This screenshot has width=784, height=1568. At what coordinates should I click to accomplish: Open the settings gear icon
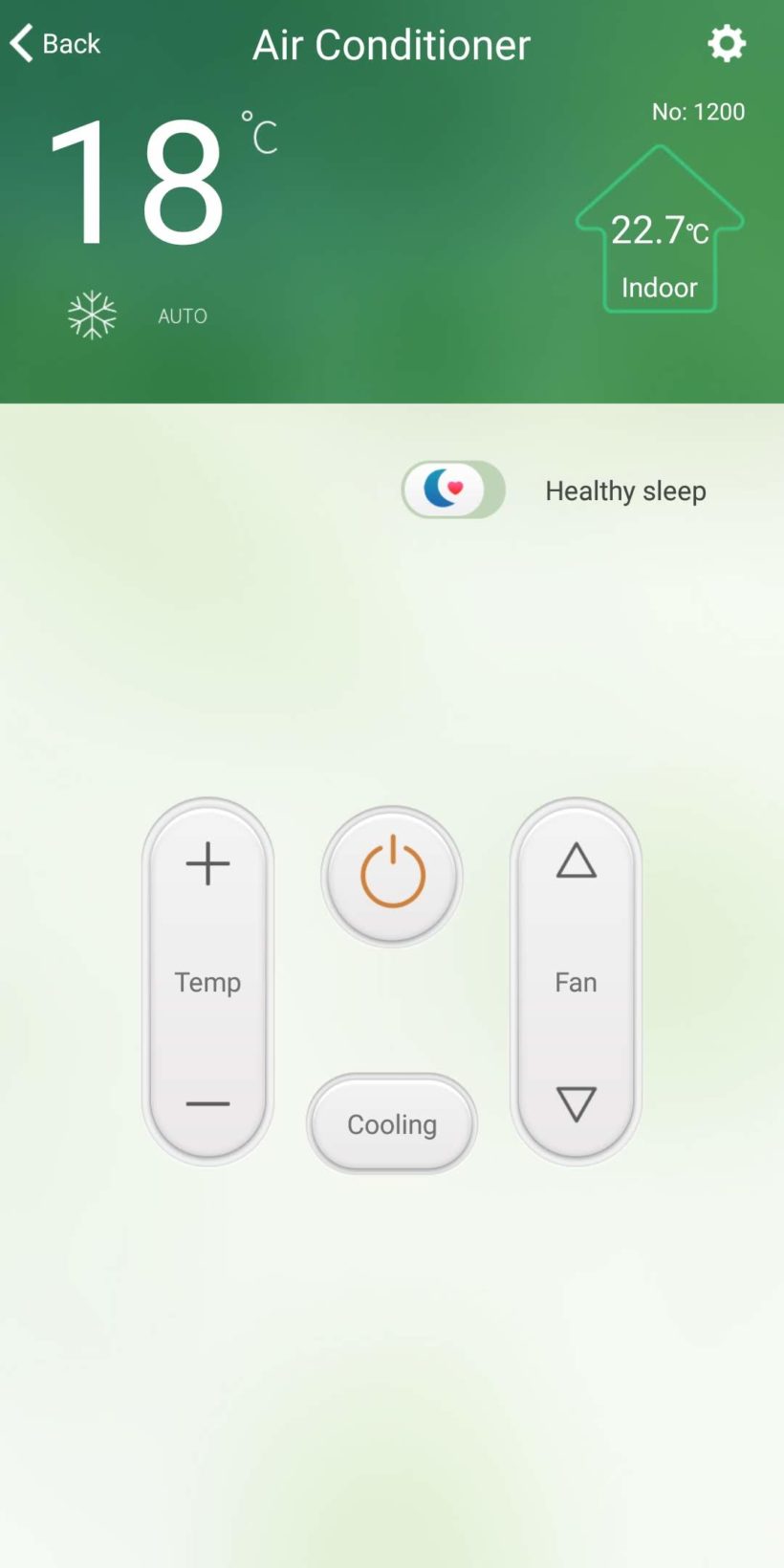coord(727,43)
